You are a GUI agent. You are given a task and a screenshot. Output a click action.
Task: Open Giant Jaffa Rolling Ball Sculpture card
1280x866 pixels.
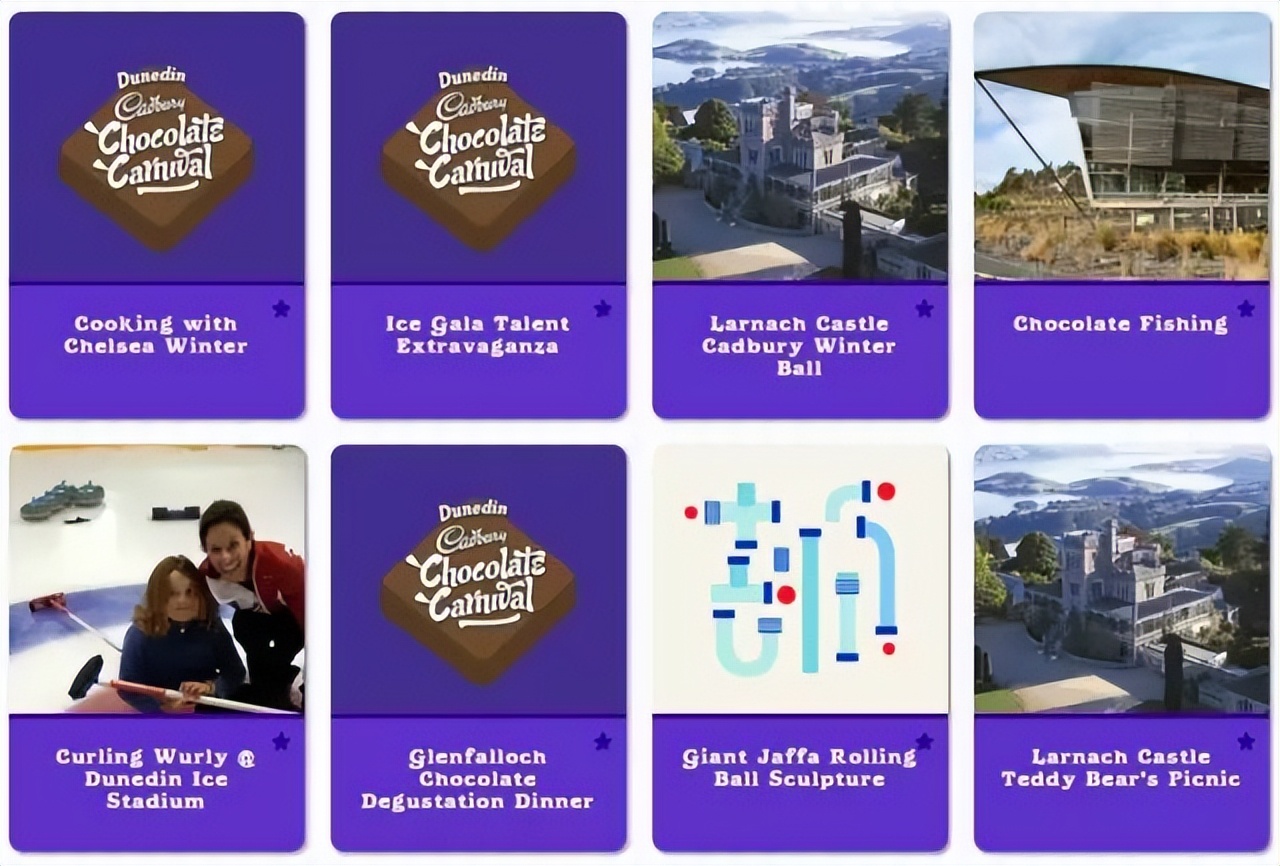pyautogui.click(x=800, y=768)
